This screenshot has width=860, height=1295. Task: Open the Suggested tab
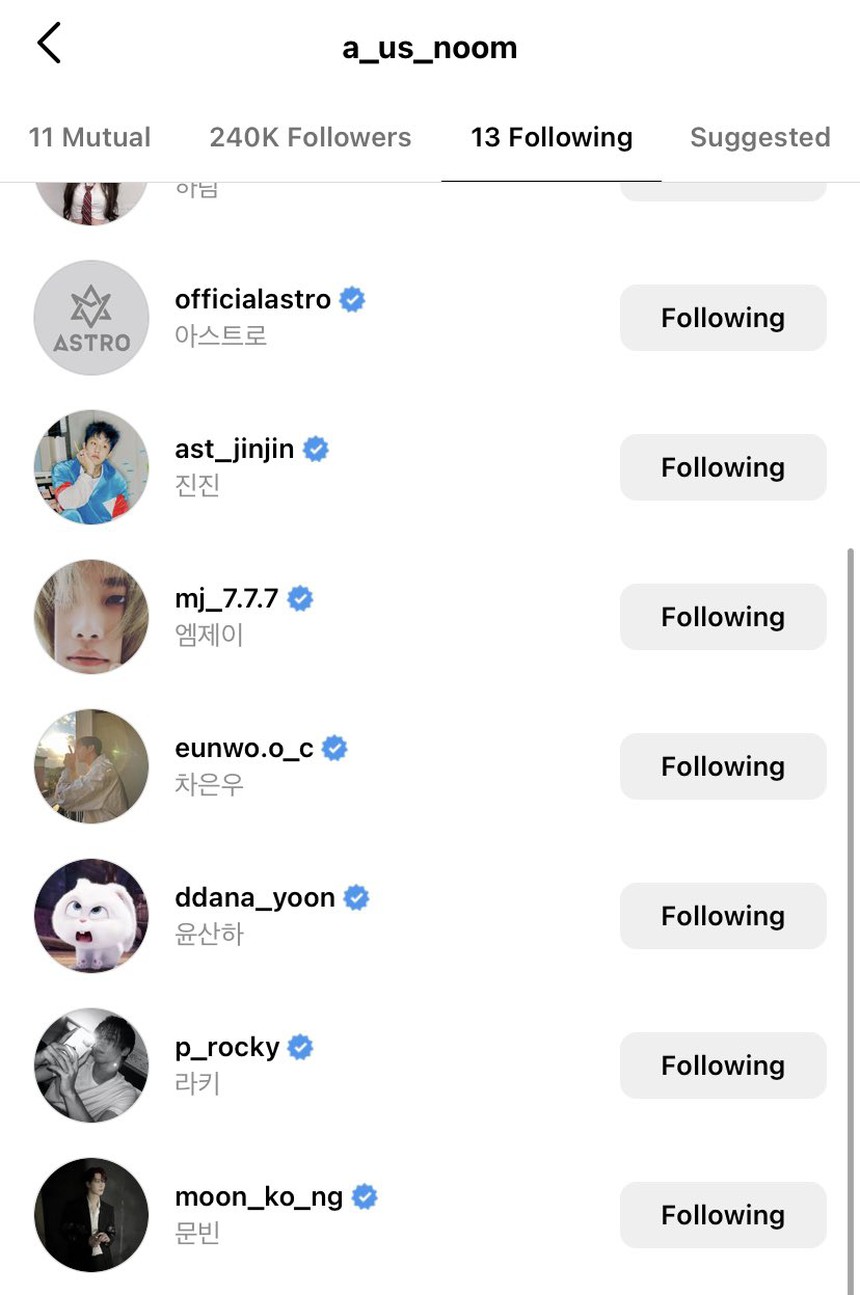(x=760, y=137)
